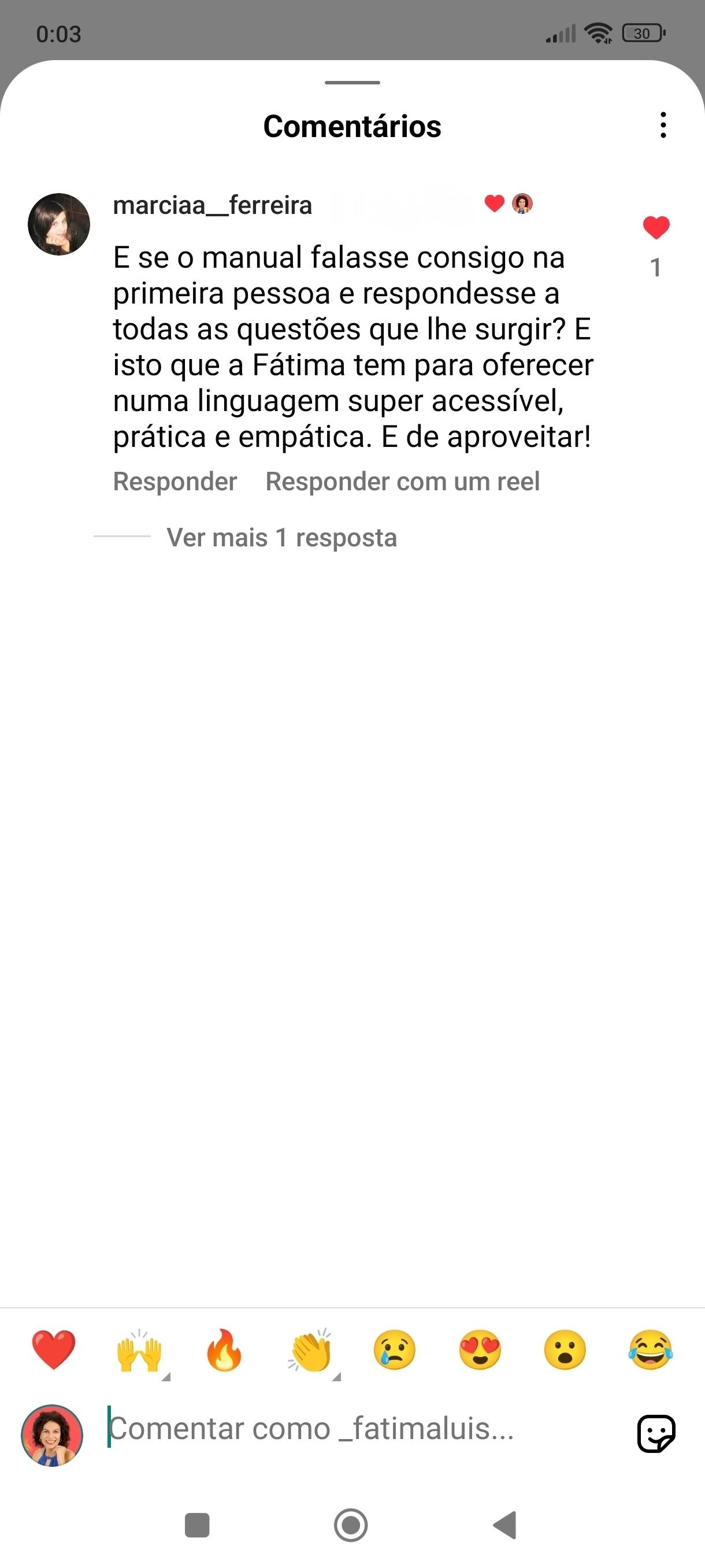Tap Responder under the comment
Screen dimensions: 705x1568
pyautogui.click(x=175, y=482)
